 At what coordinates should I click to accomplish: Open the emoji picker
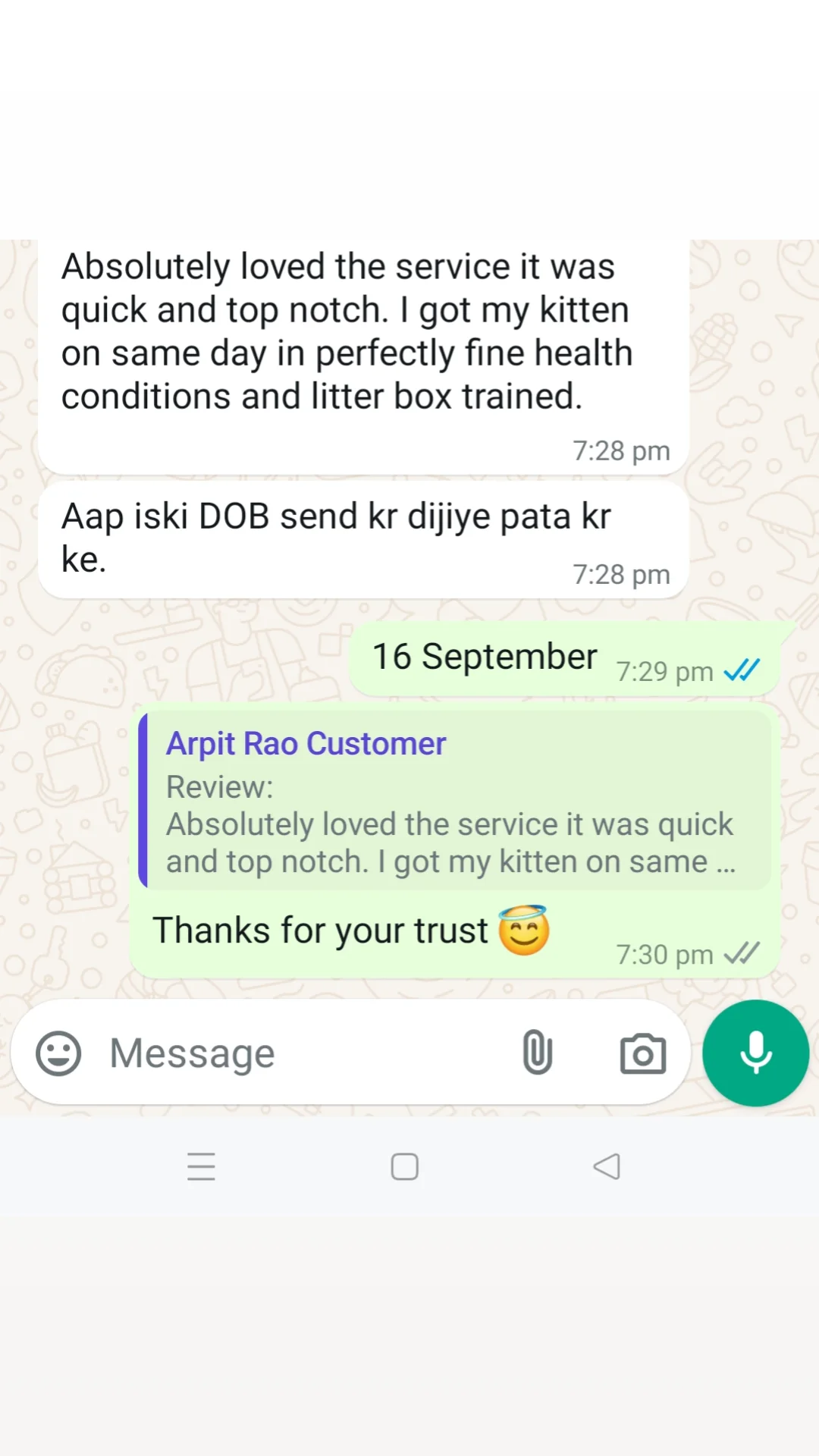[x=58, y=1053]
